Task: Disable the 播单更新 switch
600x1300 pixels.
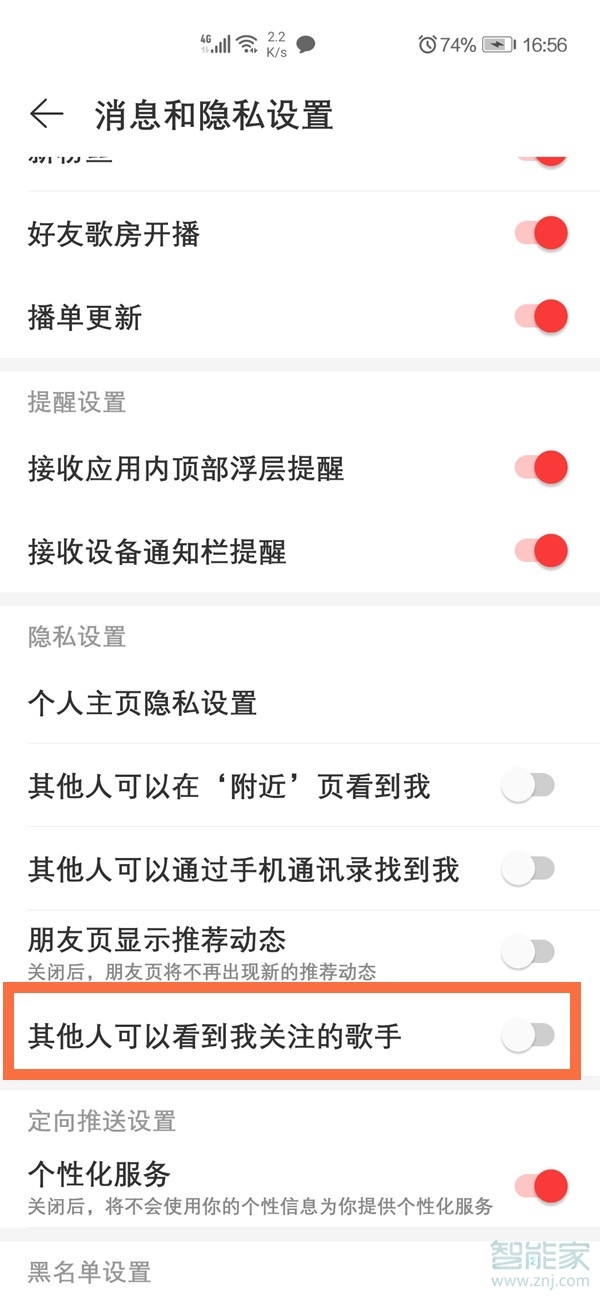Action: (x=541, y=317)
